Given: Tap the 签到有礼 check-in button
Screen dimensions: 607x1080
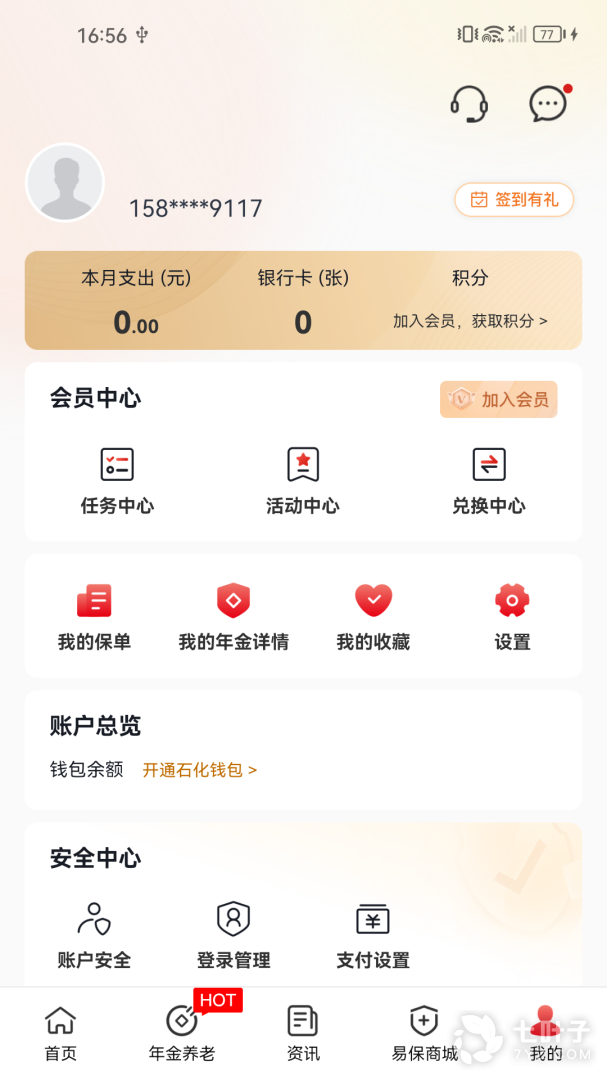Looking at the screenshot, I should (x=514, y=200).
